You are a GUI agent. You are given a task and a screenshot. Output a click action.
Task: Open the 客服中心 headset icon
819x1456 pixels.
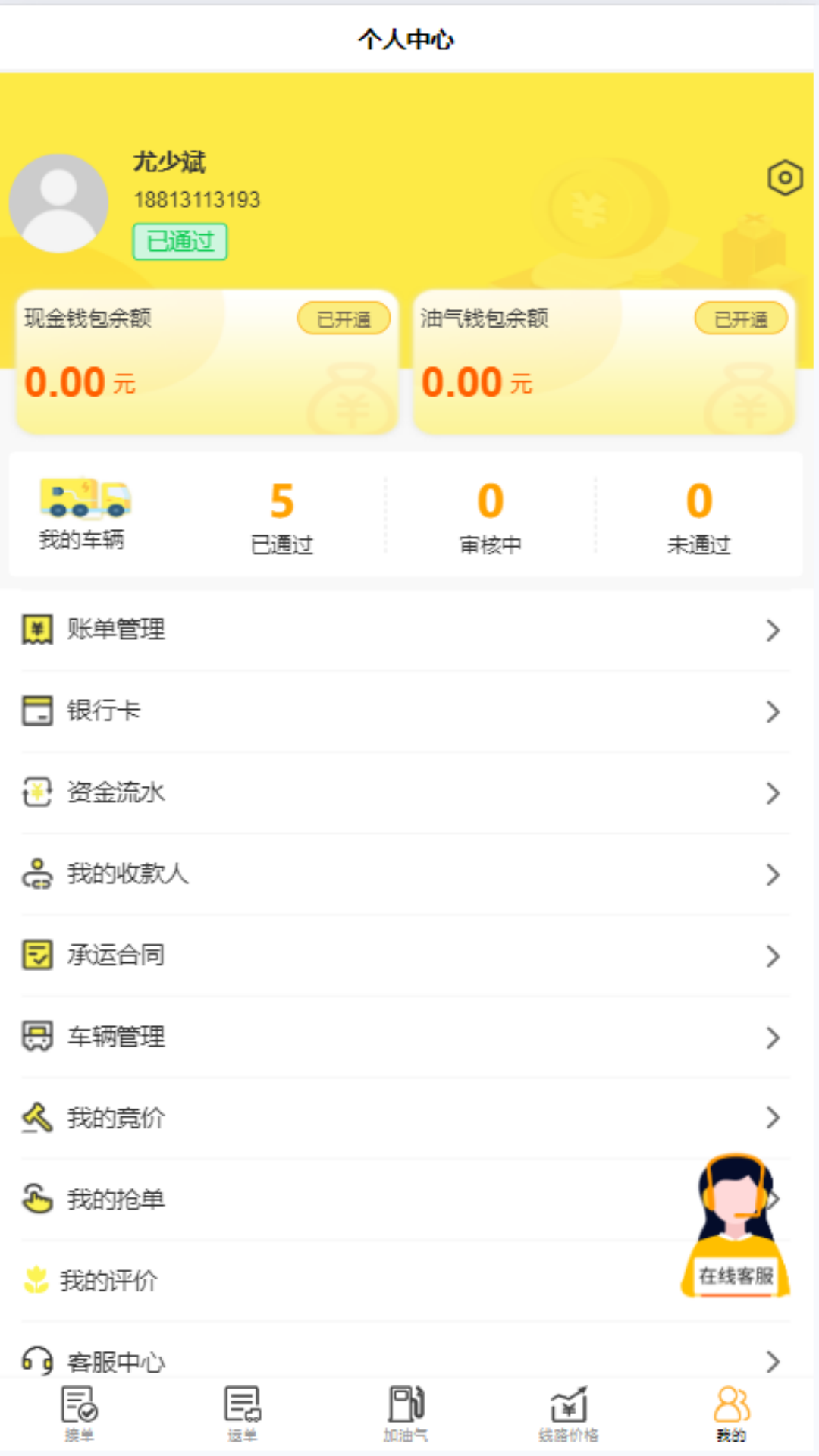pos(36,1360)
